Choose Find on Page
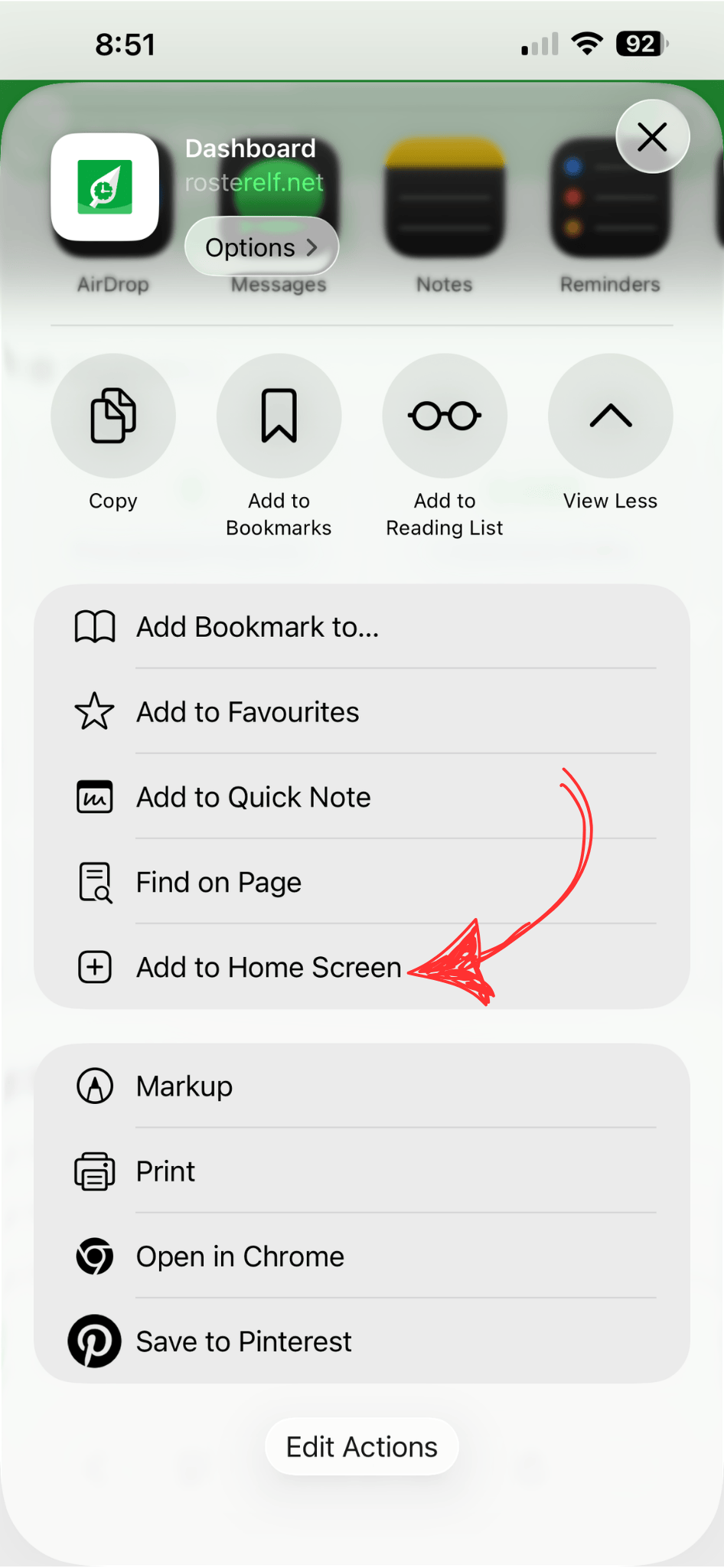The image size is (724, 1568). tap(218, 881)
